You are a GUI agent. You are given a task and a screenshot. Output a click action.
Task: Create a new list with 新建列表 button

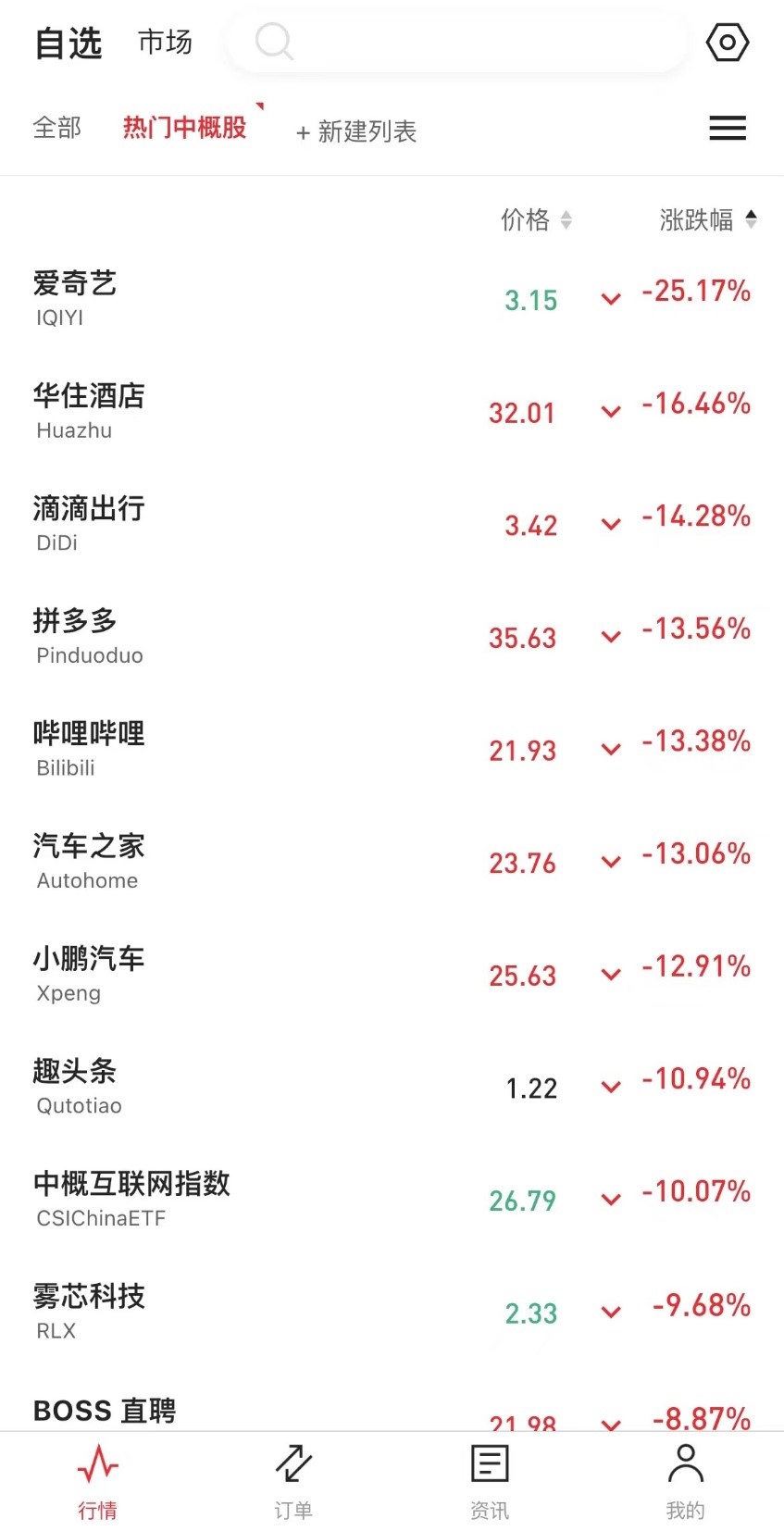[355, 132]
